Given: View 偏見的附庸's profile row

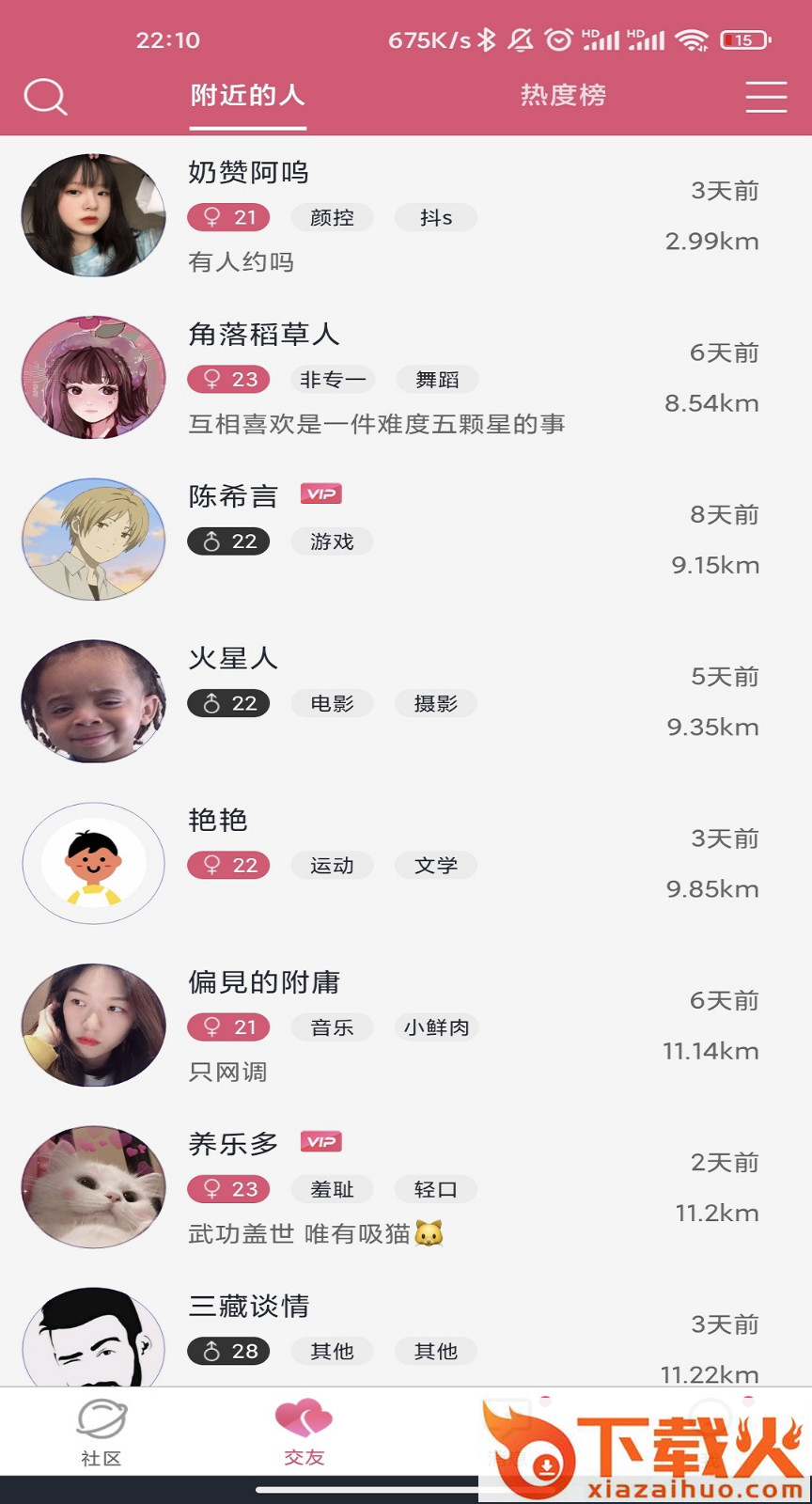Looking at the screenshot, I should [404, 1025].
